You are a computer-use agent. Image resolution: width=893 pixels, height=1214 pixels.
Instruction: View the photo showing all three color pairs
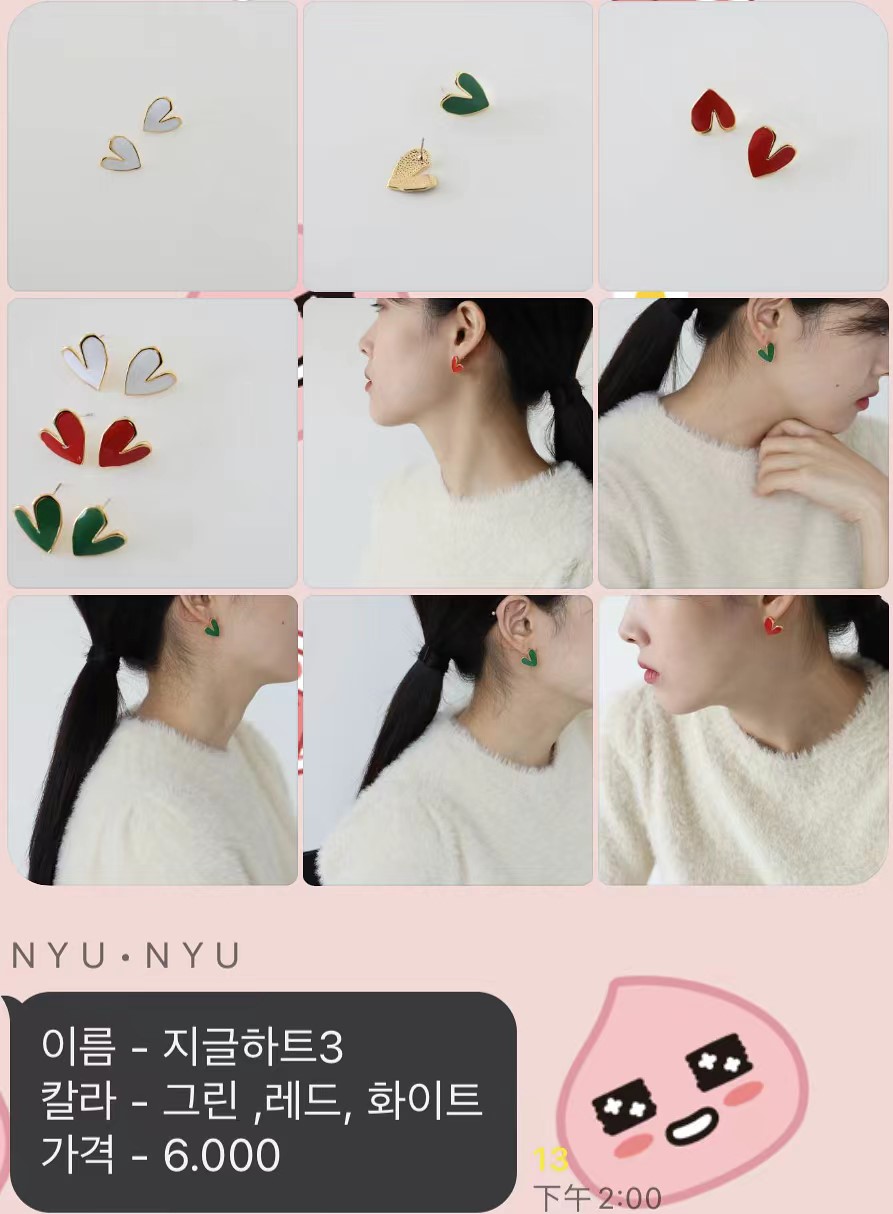[x=152, y=442]
